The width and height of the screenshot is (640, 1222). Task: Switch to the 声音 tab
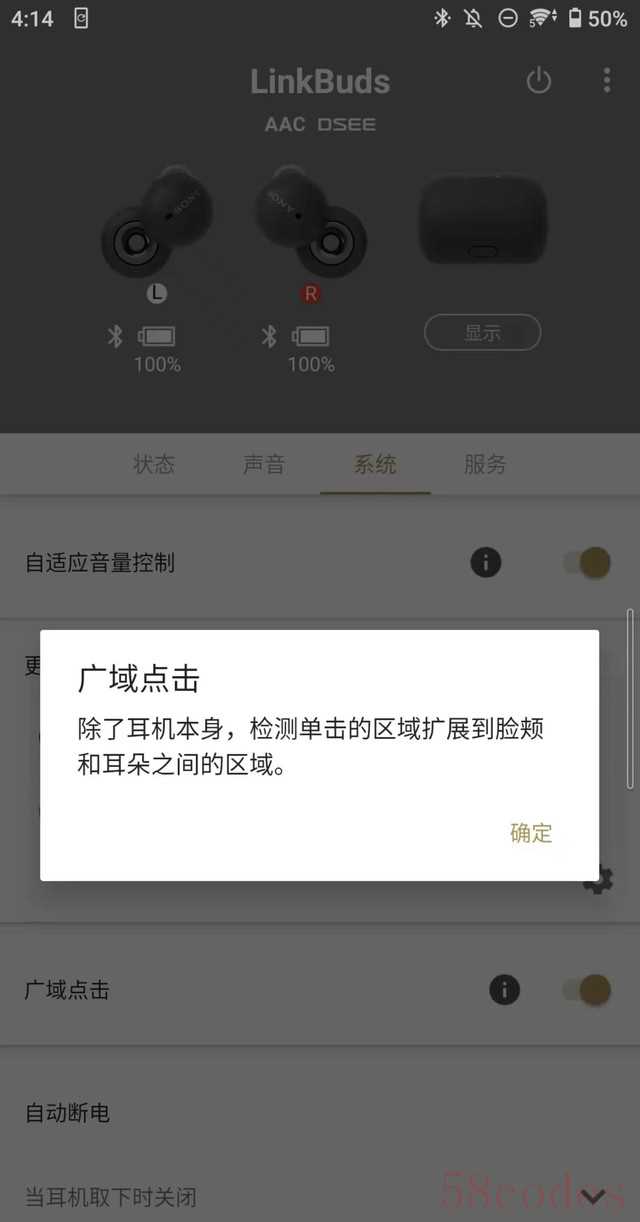[264, 464]
